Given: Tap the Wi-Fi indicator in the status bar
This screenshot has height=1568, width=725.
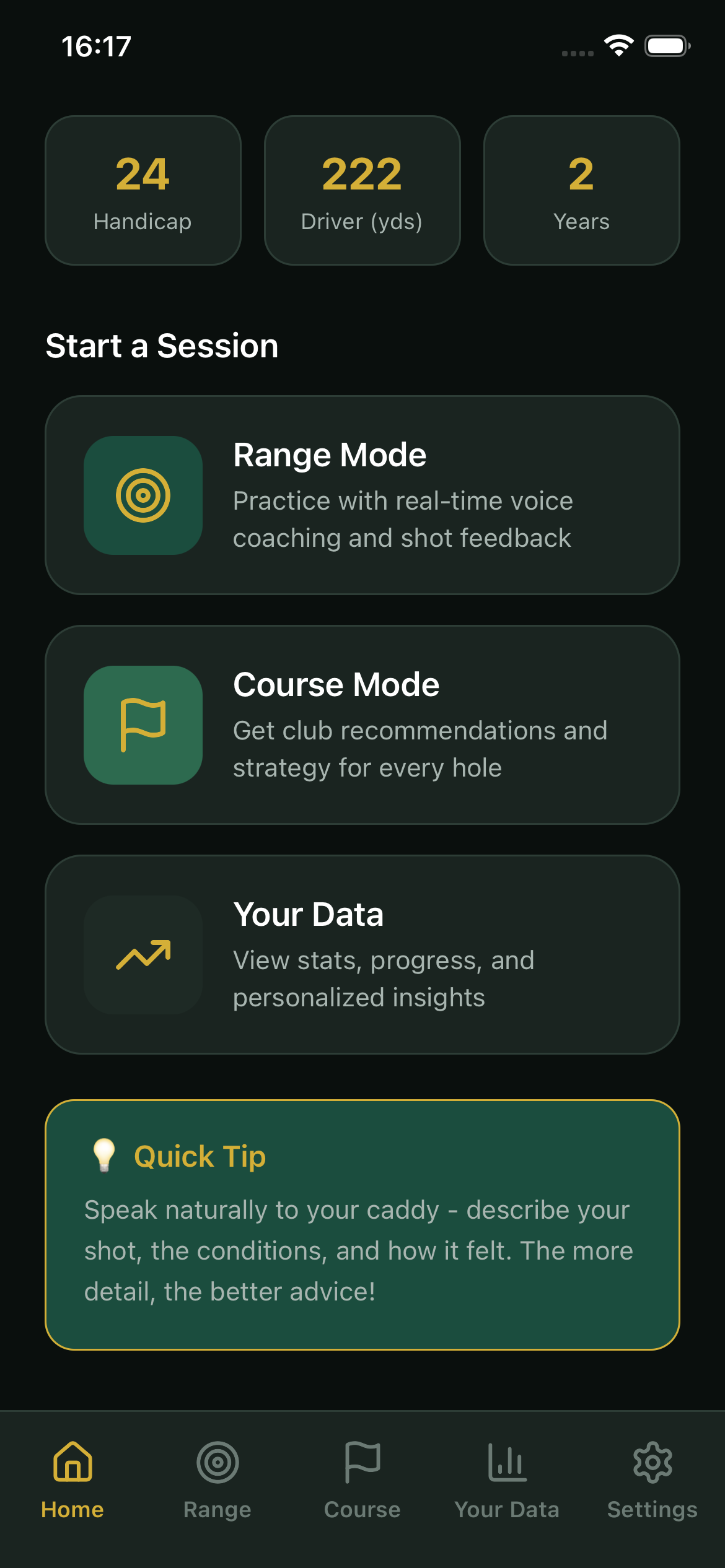Looking at the screenshot, I should tap(619, 45).
